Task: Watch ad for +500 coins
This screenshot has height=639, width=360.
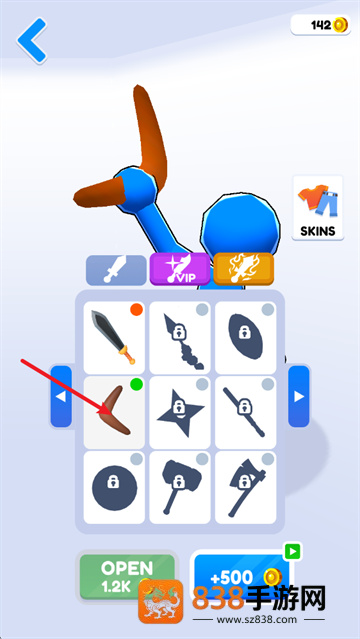Action: [x=243, y=576]
